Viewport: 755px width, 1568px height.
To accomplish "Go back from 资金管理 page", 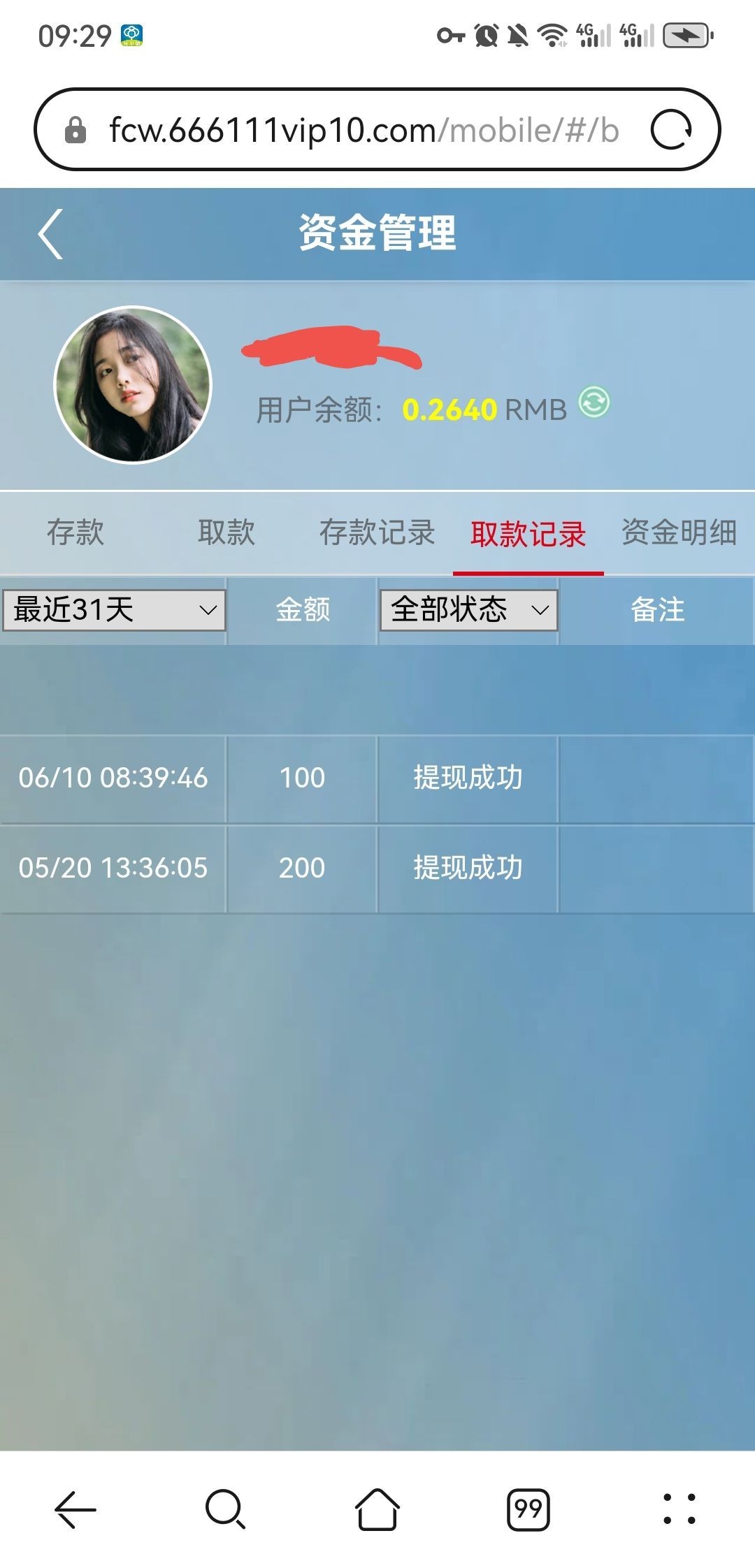I will [51, 234].
